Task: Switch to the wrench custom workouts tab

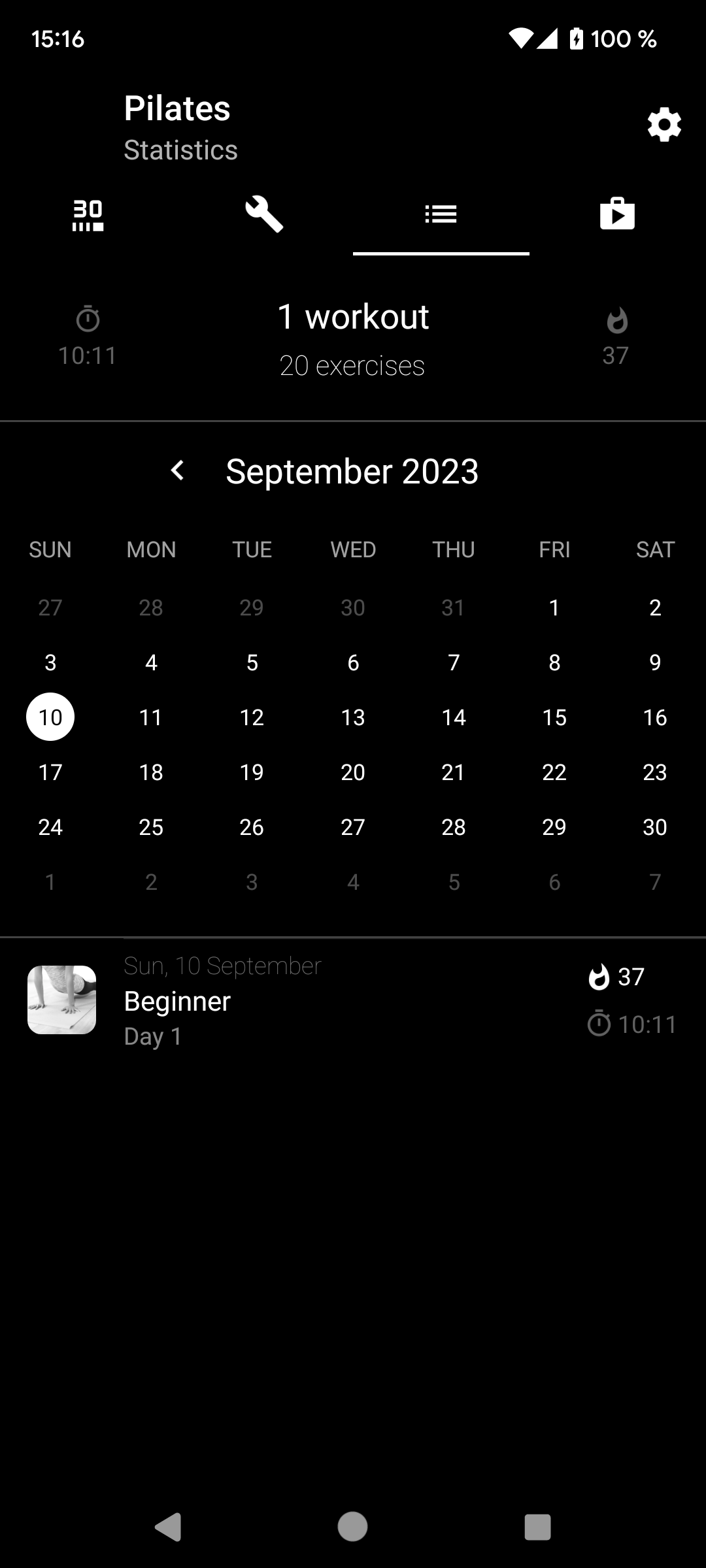Action: point(264,215)
